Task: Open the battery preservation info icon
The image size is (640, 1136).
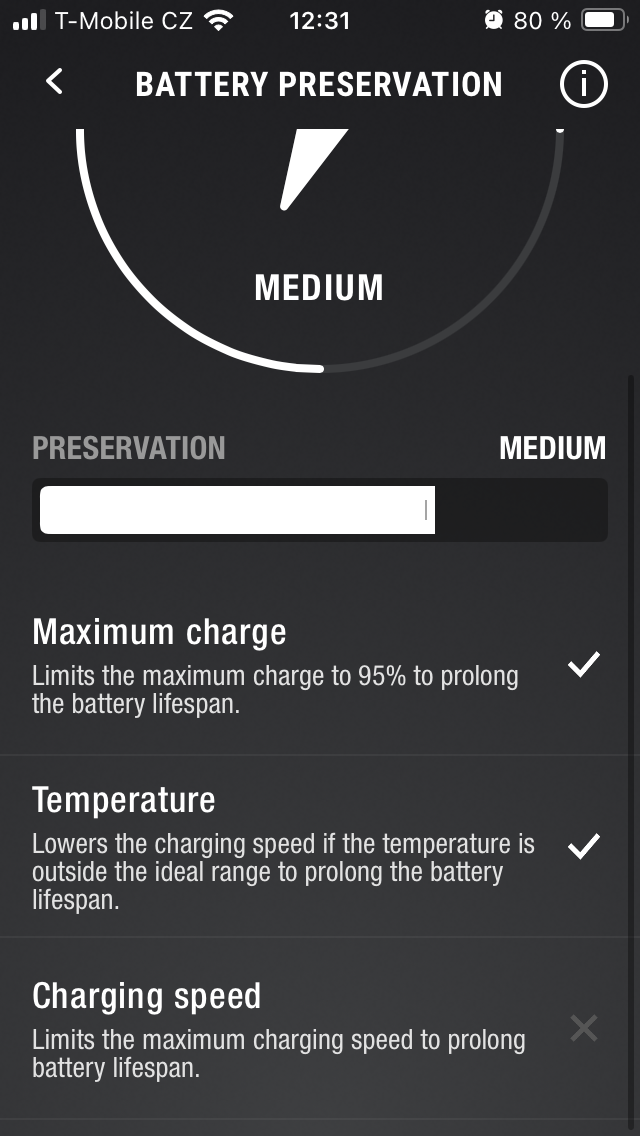Action: [x=583, y=85]
